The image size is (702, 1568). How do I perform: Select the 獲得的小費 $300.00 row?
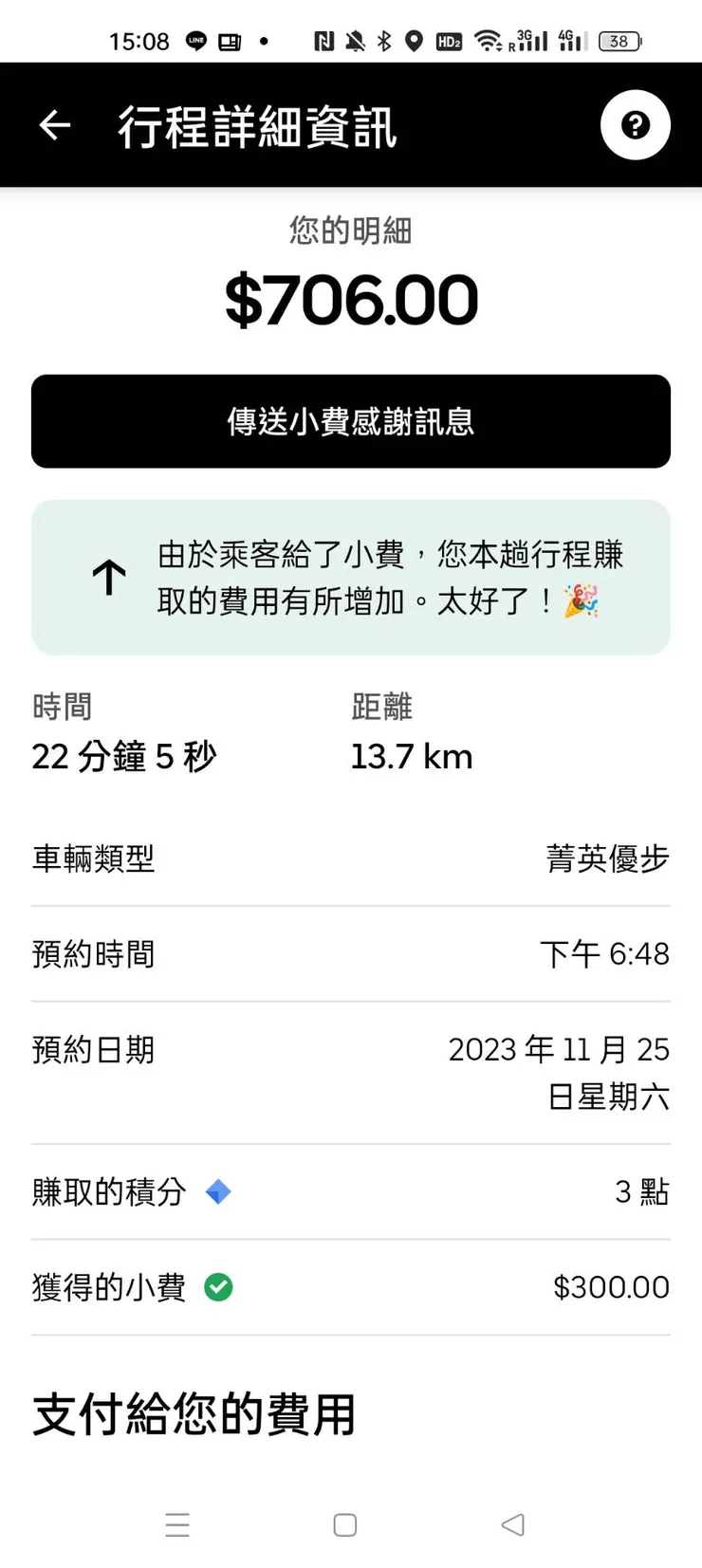[x=351, y=1286]
